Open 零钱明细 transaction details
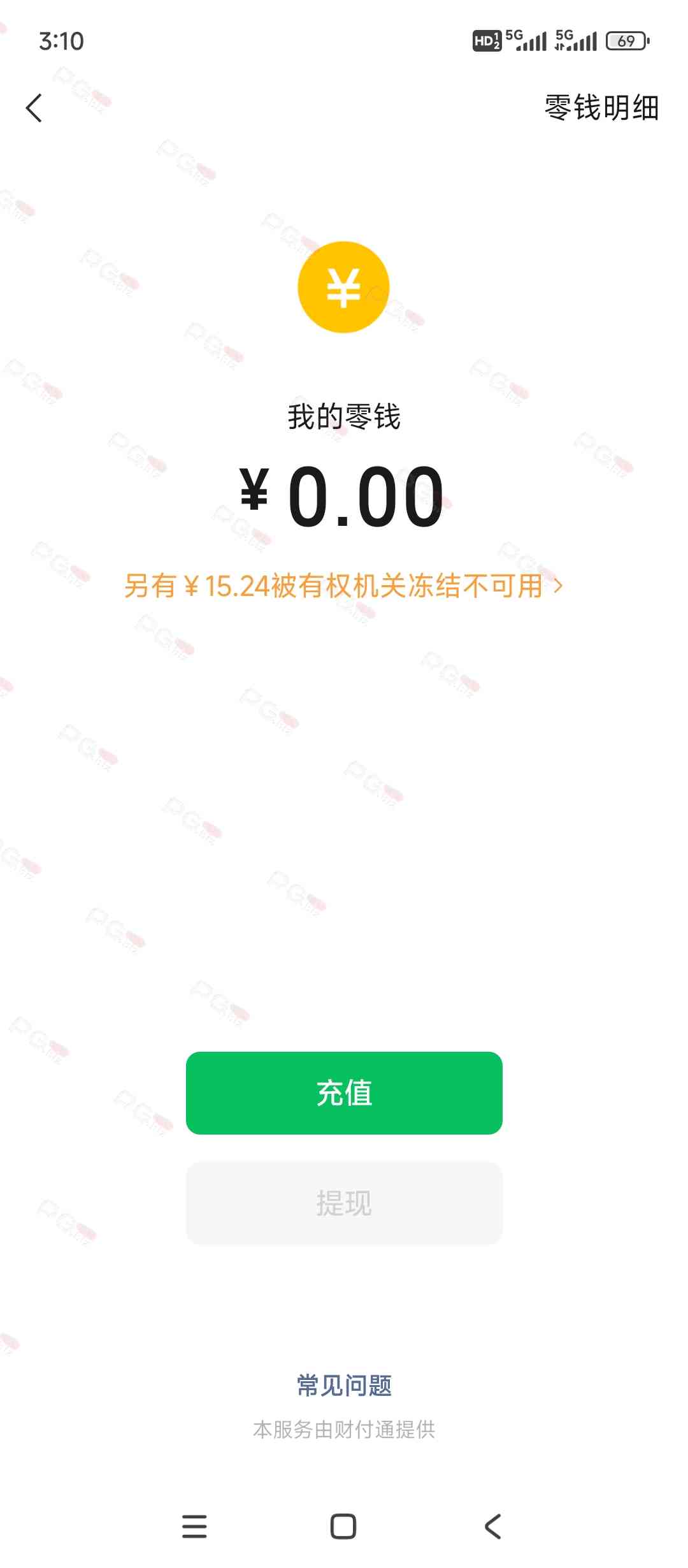688x1568 pixels. tap(601, 107)
